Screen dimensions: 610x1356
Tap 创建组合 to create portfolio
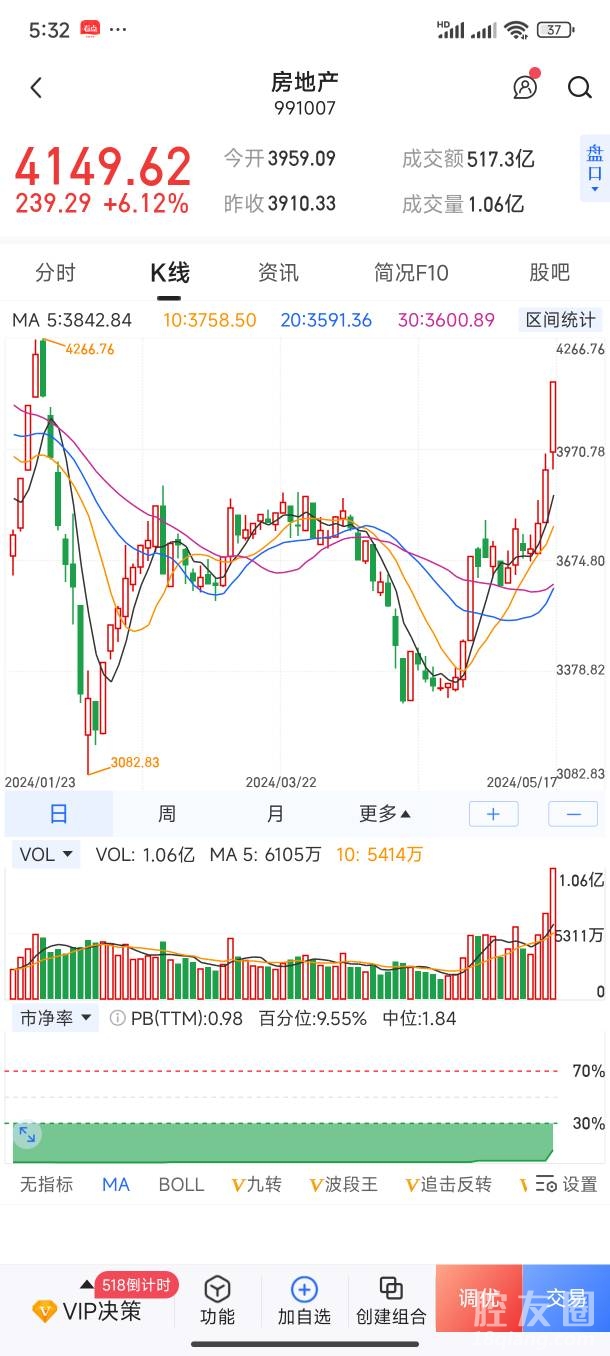[391, 1301]
